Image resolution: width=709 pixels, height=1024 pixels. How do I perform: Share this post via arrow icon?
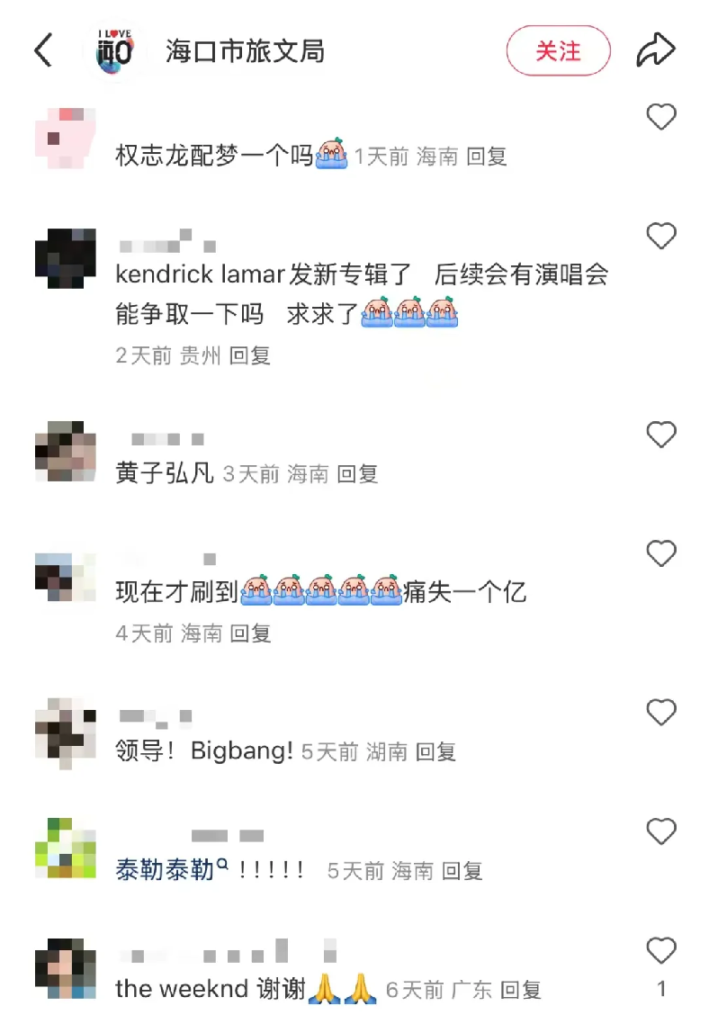click(656, 49)
